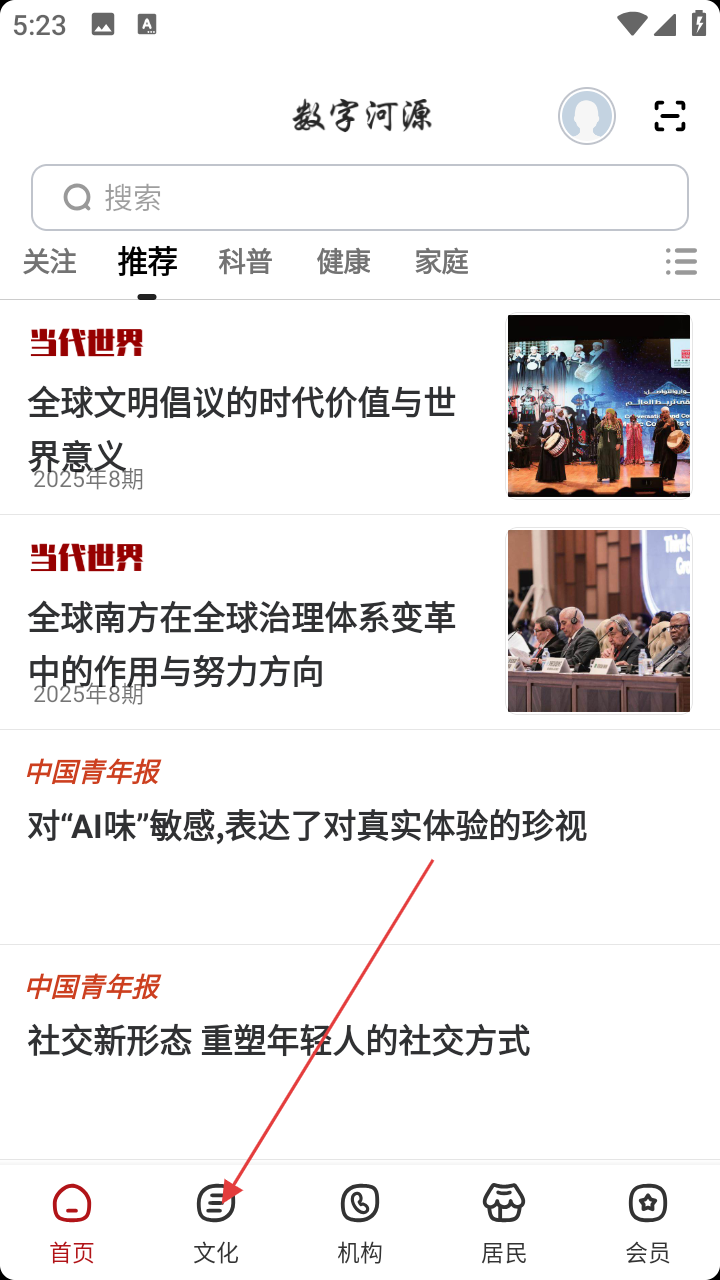Open the article about “AI味”敏感
The image size is (720, 1280).
coord(307,826)
